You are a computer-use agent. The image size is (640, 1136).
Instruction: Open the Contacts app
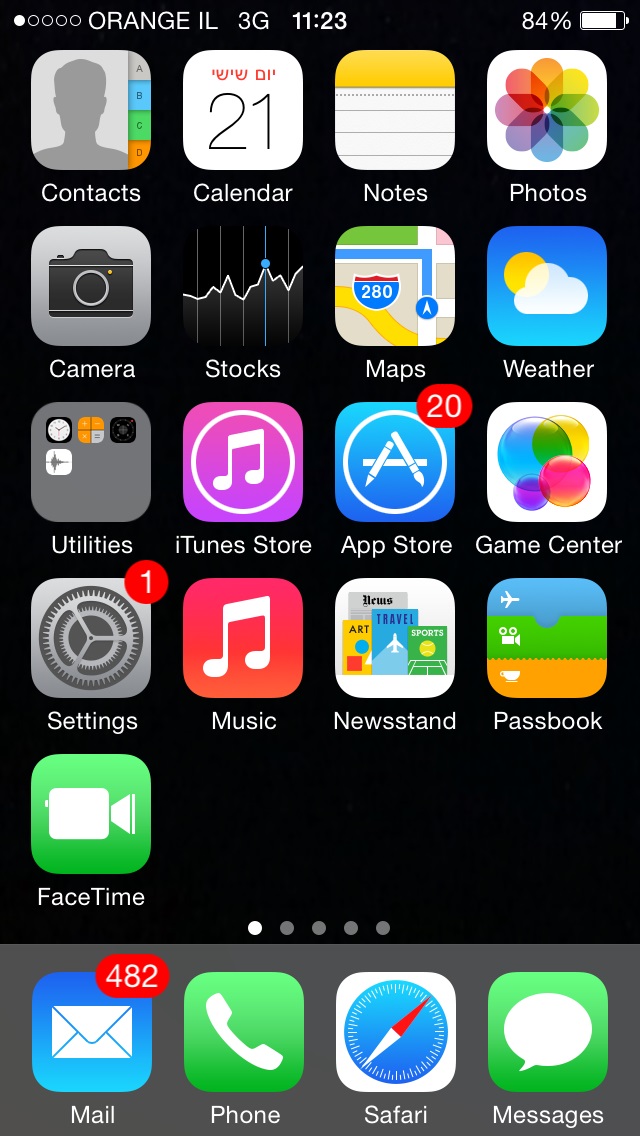(91, 110)
